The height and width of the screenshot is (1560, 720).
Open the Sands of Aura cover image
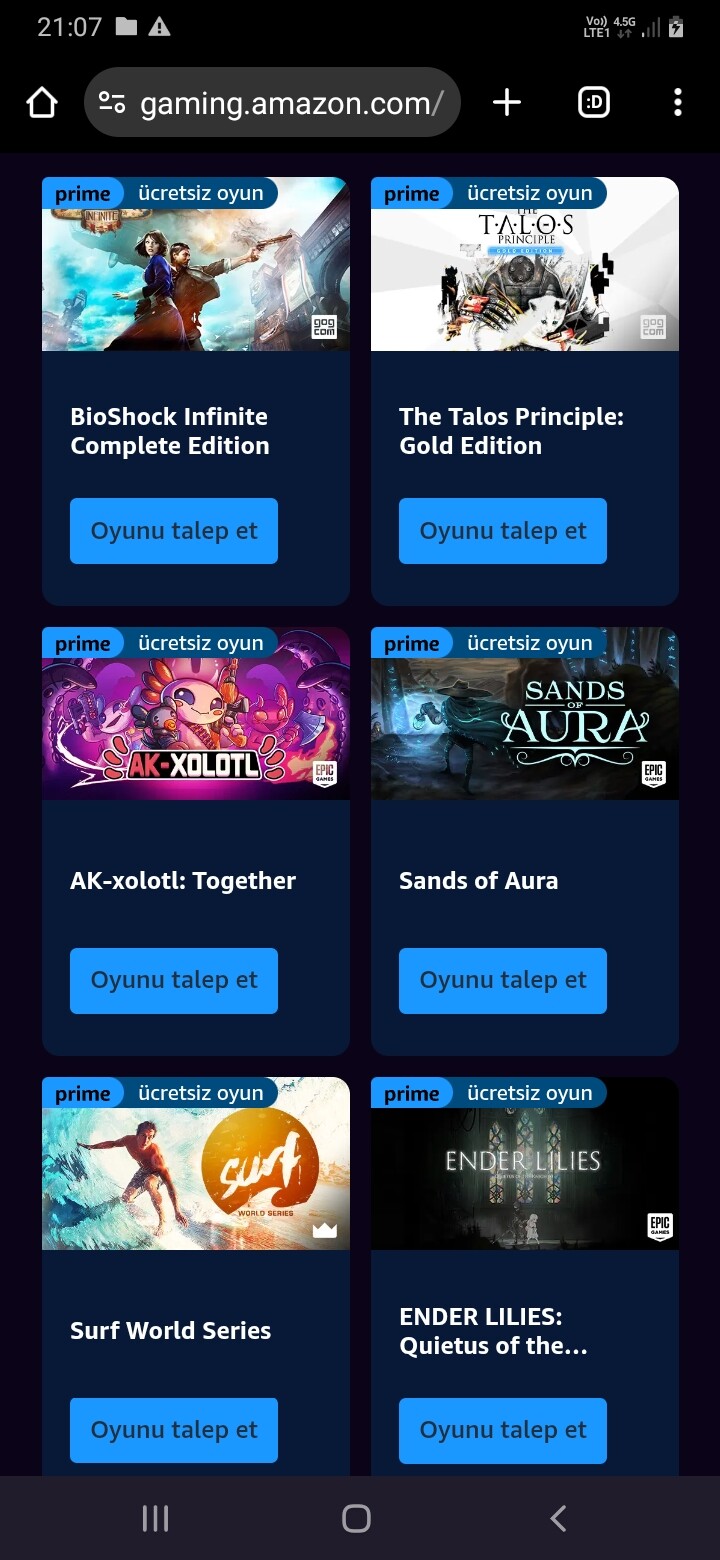(525, 725)
